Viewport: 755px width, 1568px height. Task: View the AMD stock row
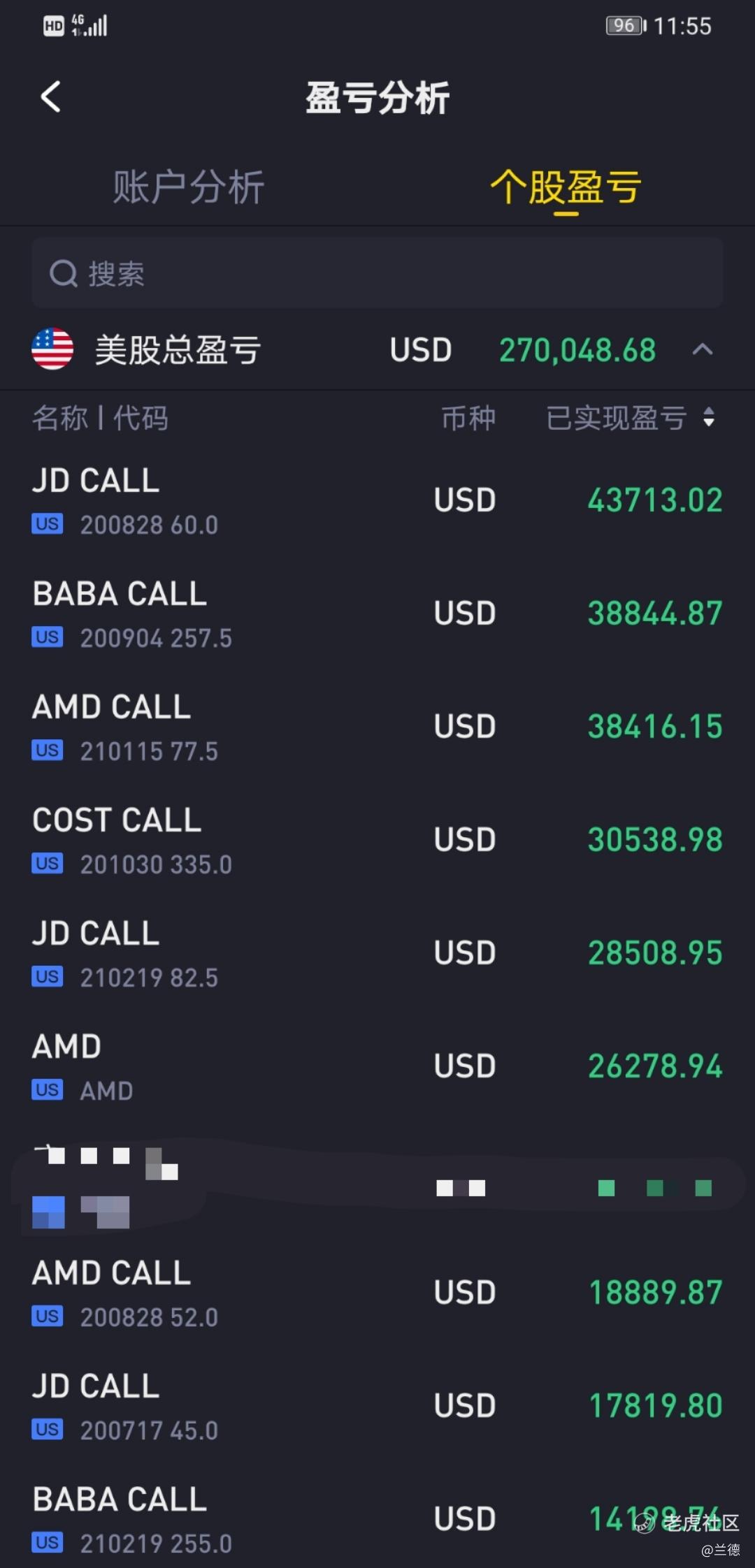pos(377,1067)
